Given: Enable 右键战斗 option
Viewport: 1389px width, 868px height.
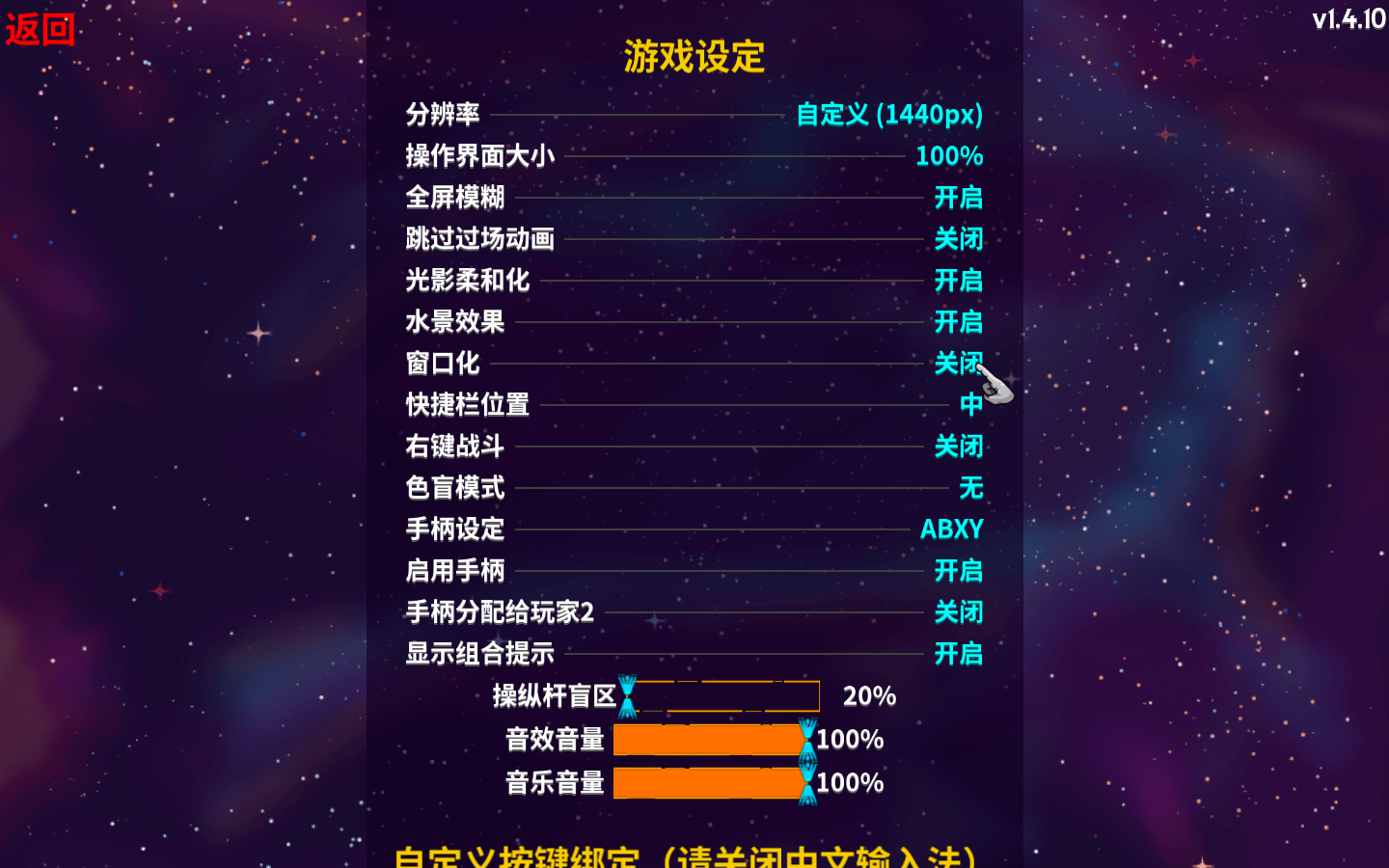Looking at the screenshot, I should [x=958, y=447].
